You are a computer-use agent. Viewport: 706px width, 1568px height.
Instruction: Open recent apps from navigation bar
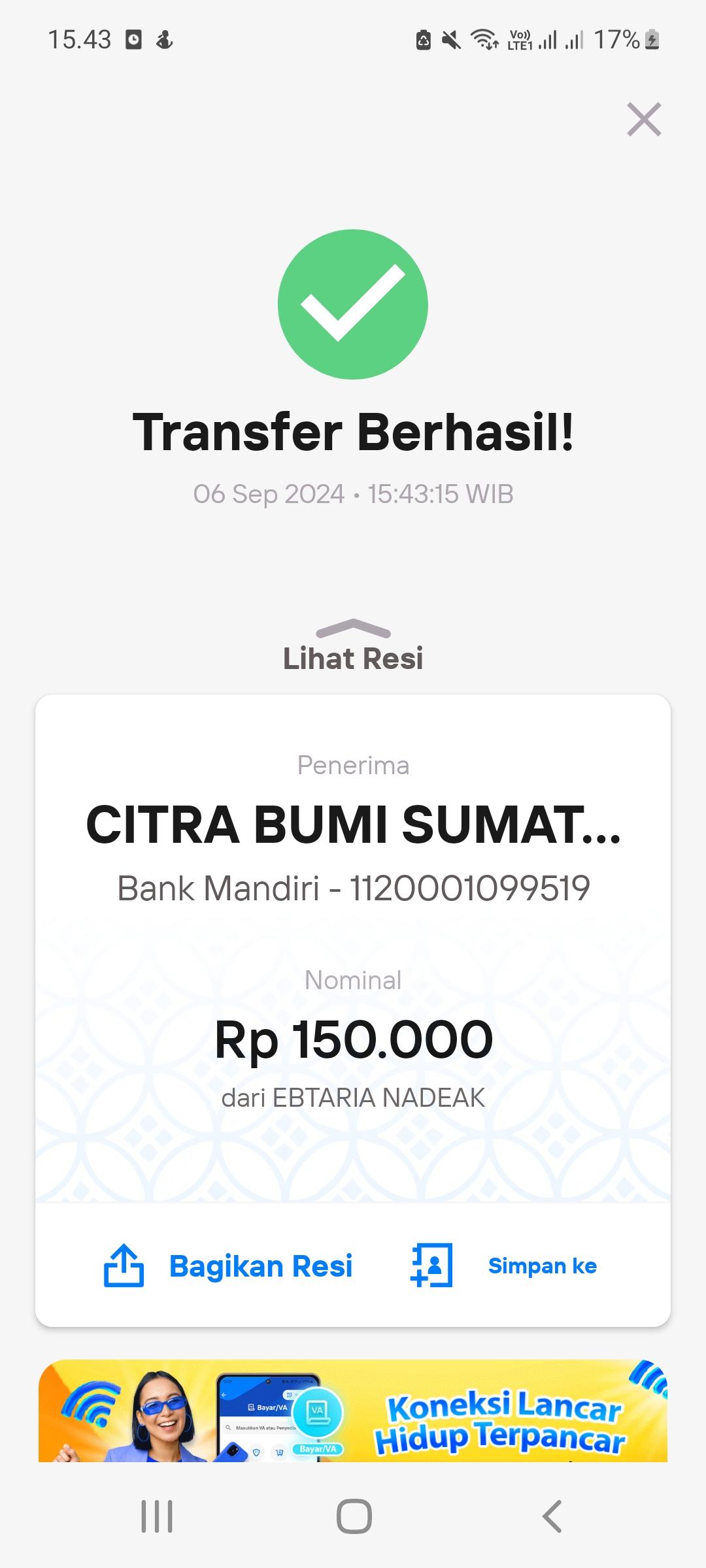click(x=157, y=1516)
